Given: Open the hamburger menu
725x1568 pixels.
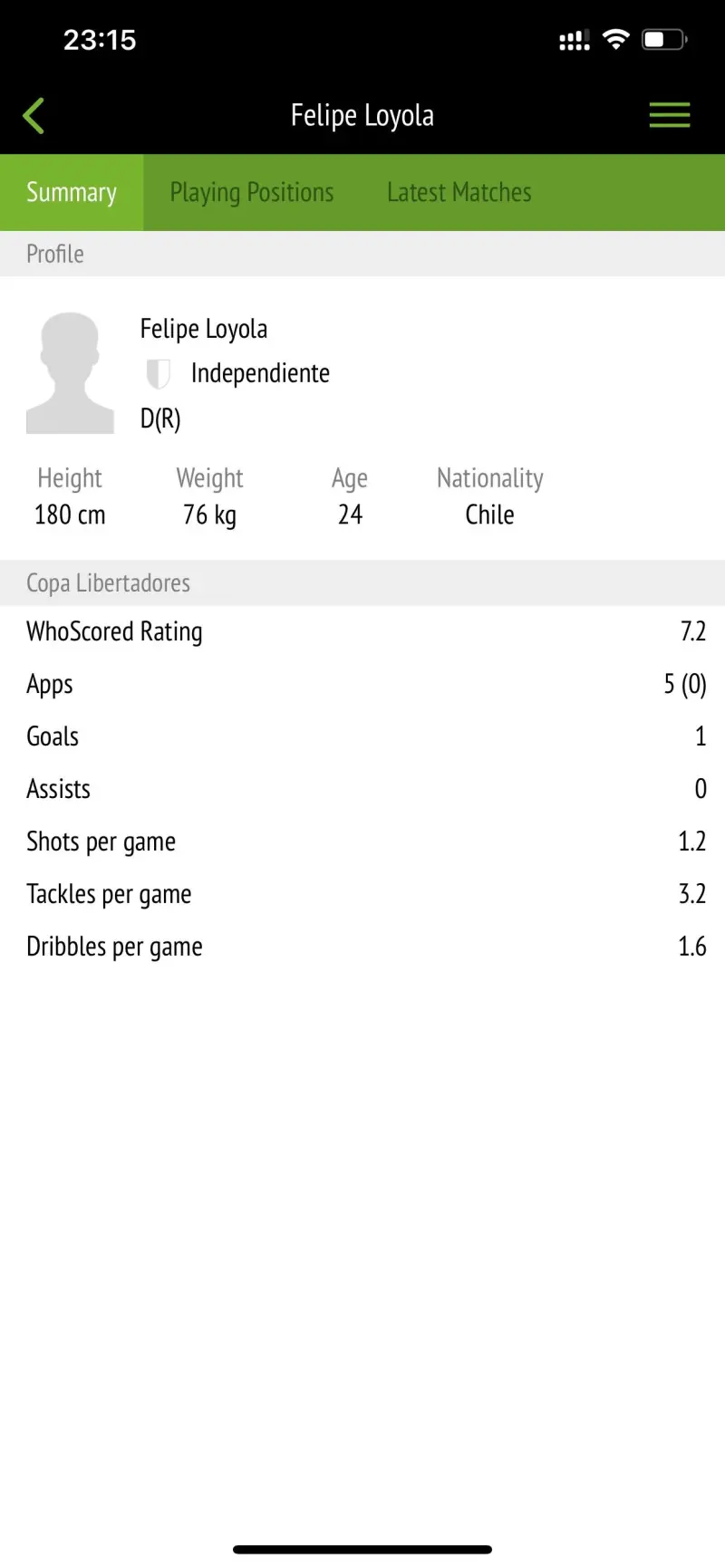Looking at the screenshot, I should (670, 115).
